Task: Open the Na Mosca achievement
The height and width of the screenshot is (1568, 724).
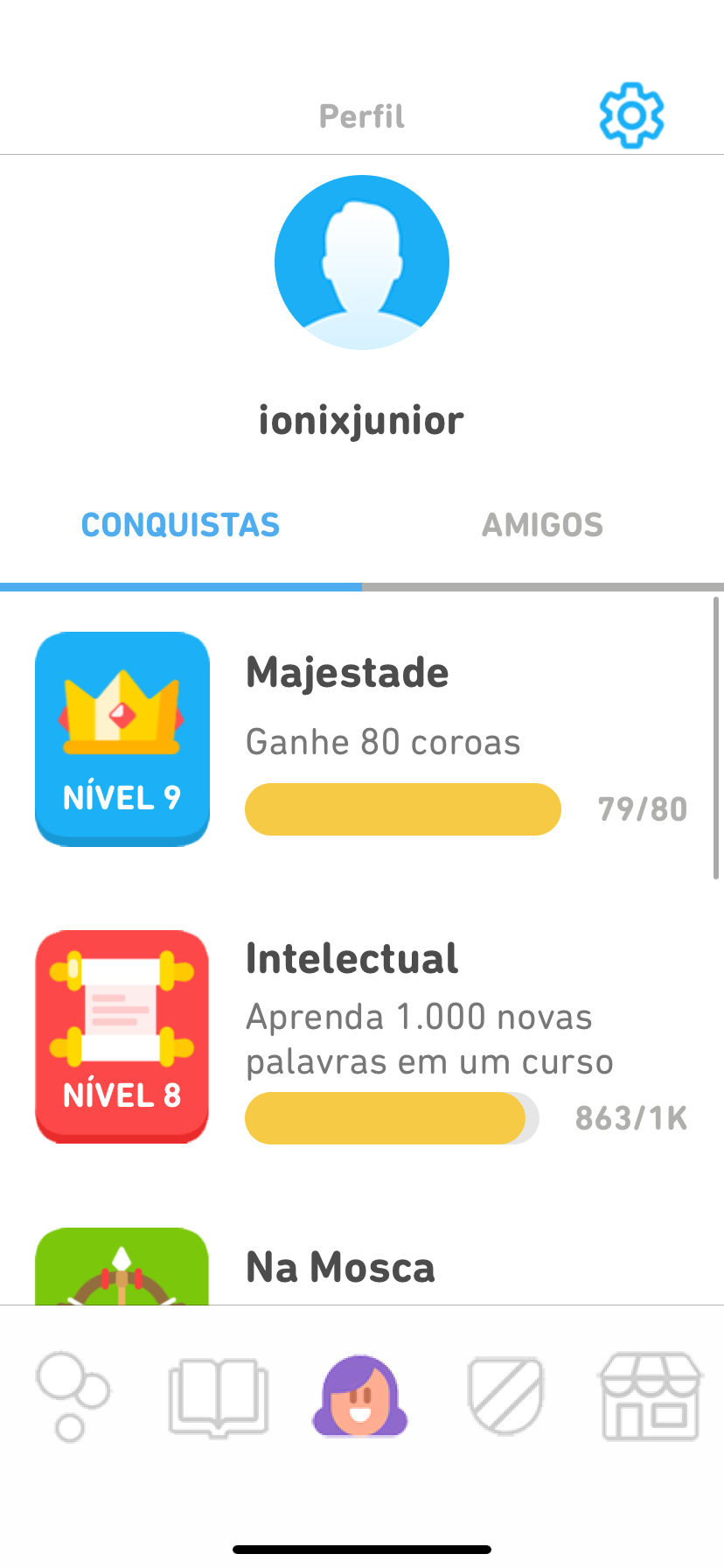Action: coord(340,1267)
